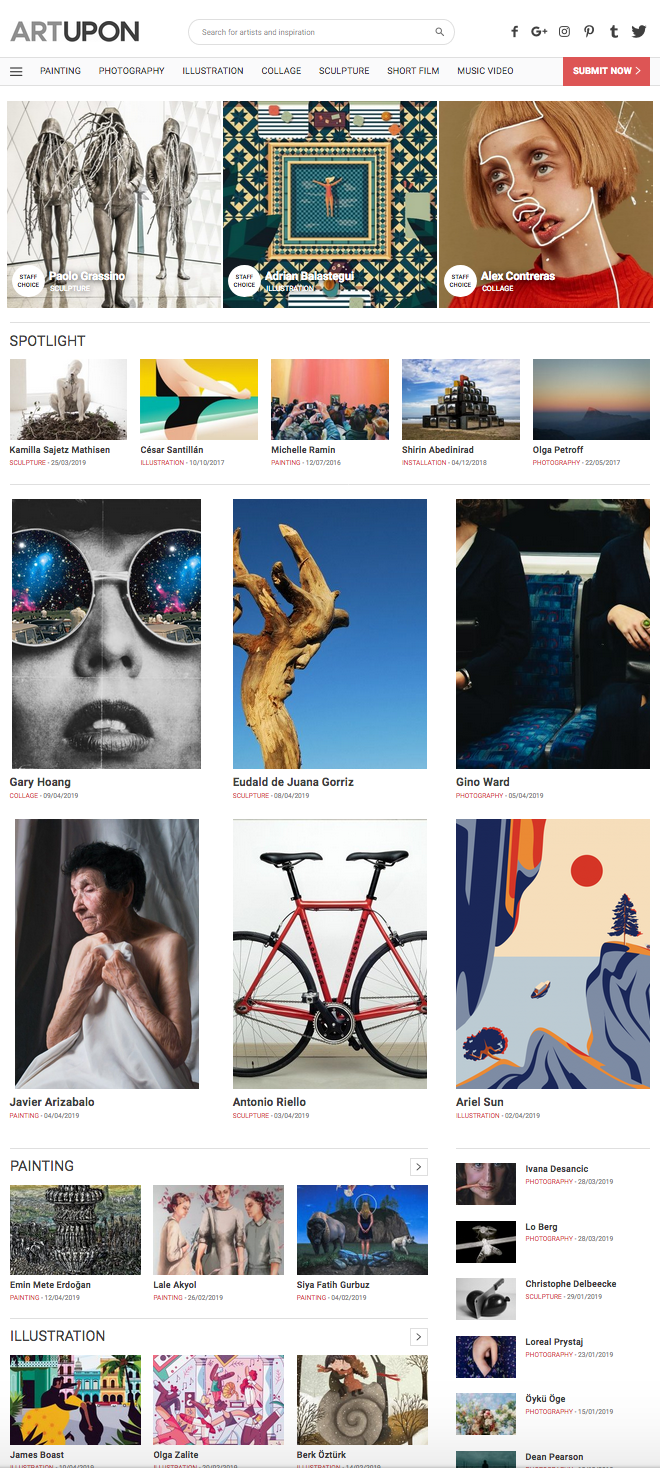Open Paolo Grassino staff choice tile
The width and height of the screenshot is (660, 1468).
(113, 204)
